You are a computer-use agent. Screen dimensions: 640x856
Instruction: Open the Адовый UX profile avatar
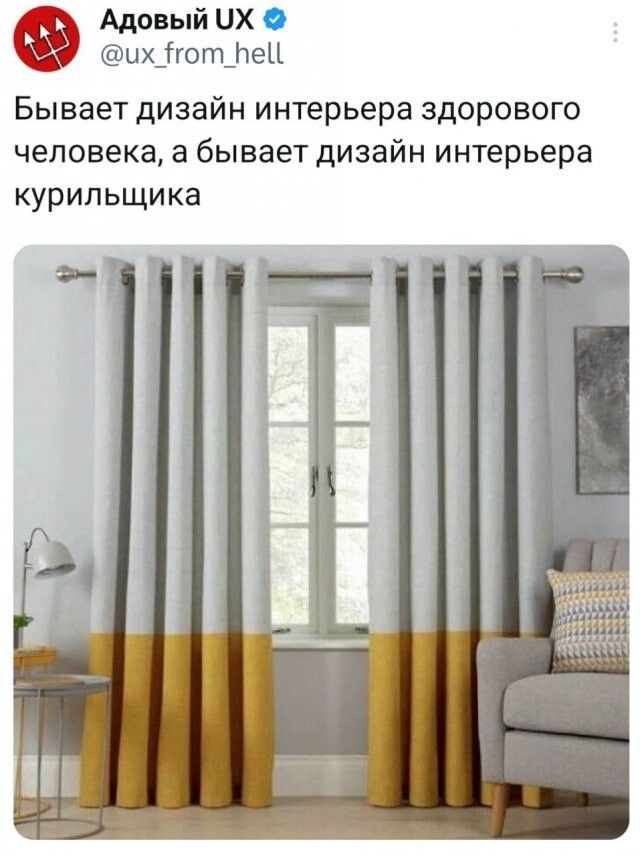point(50,44)
